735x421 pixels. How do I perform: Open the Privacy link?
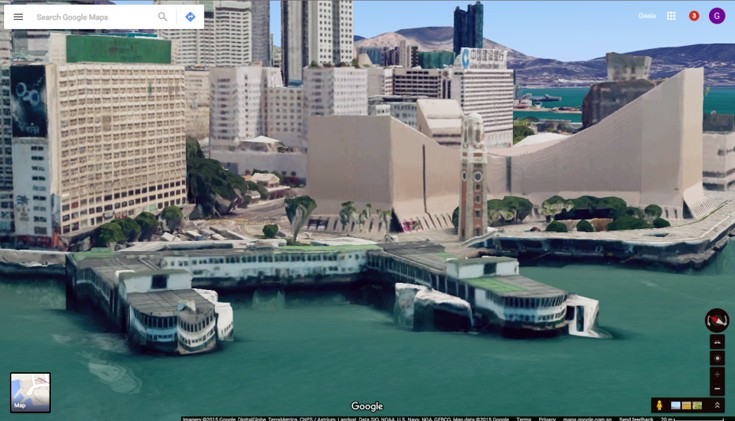click(x=547, y=419)
